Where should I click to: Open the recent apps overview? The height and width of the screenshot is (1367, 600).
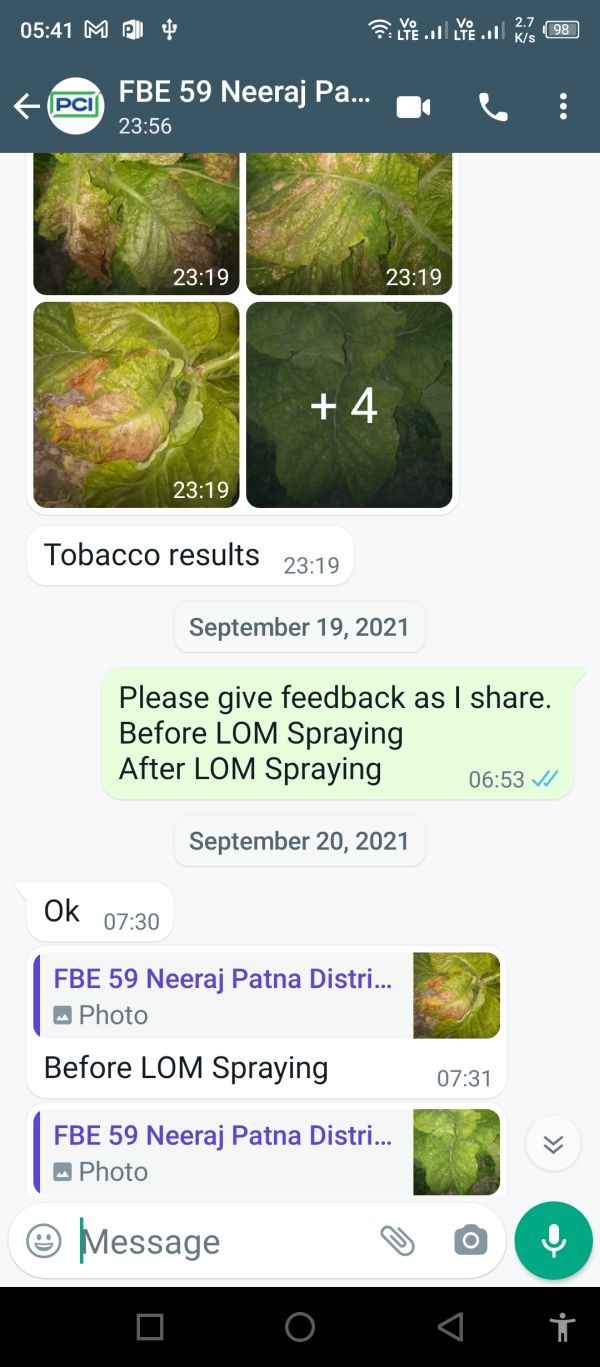pos(150,1327)
